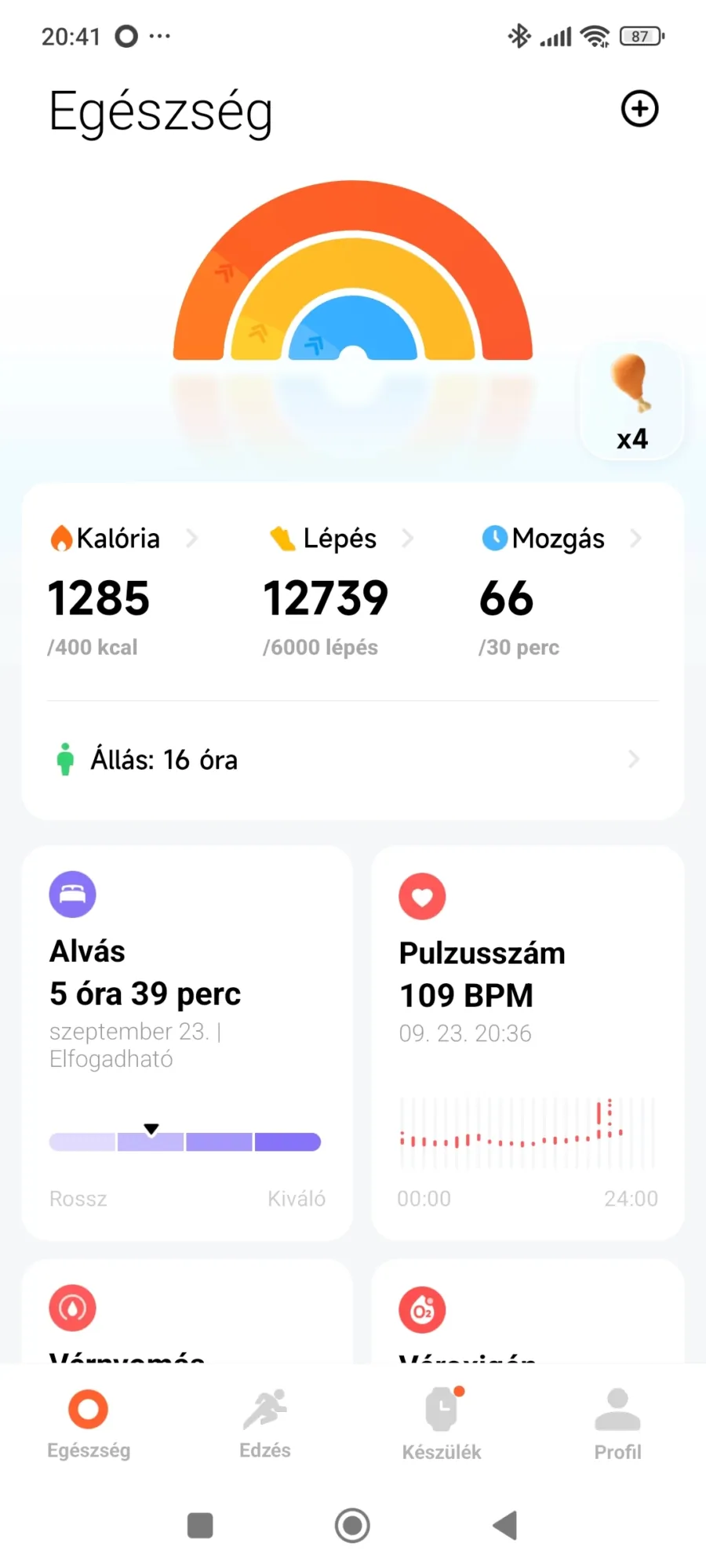
Task: Switch to the Edzés tab
Action: (x=265, y=1425)
